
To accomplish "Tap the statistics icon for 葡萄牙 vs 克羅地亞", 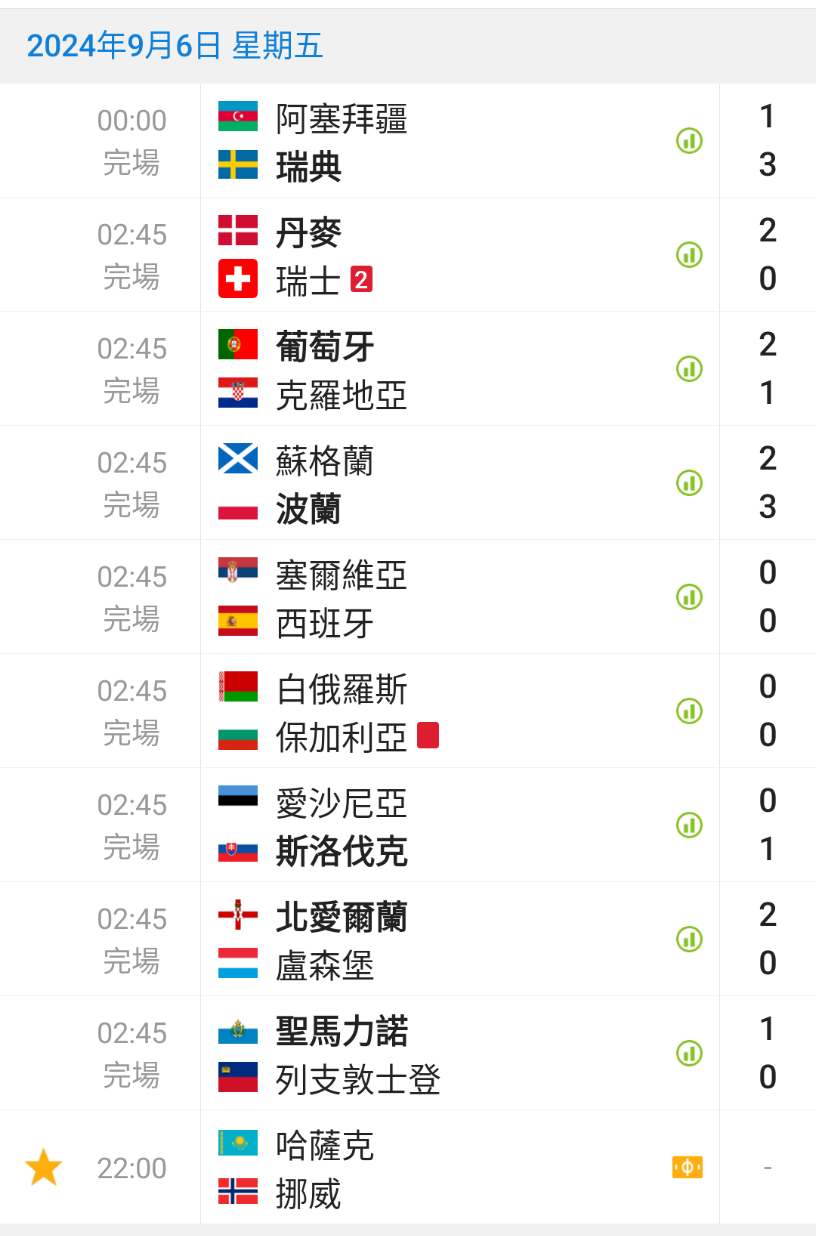I will 689,369.
